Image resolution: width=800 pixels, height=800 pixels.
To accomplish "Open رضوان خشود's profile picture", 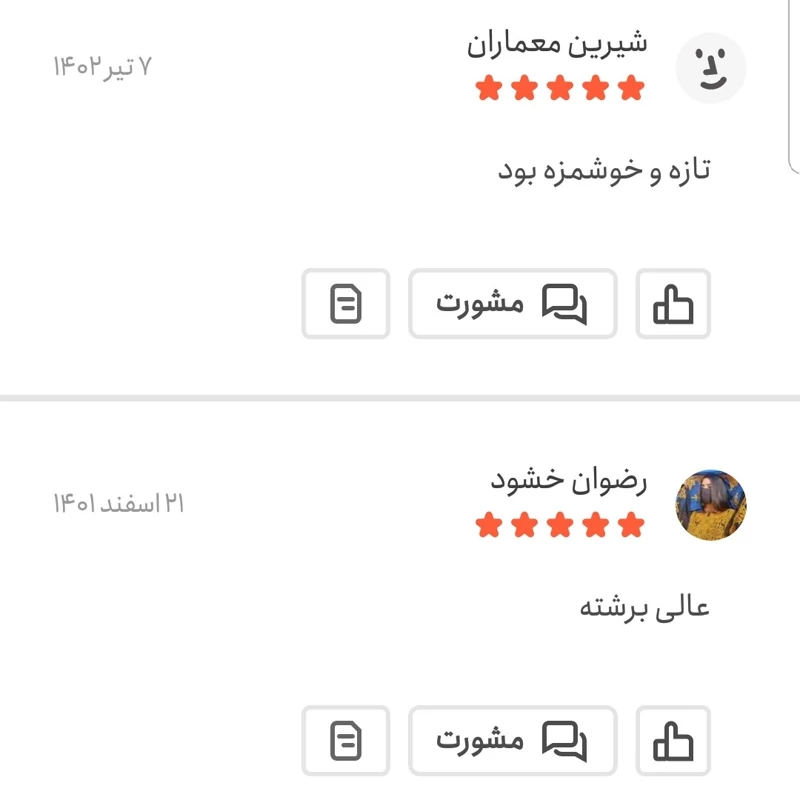I will [x=711, y=505].
